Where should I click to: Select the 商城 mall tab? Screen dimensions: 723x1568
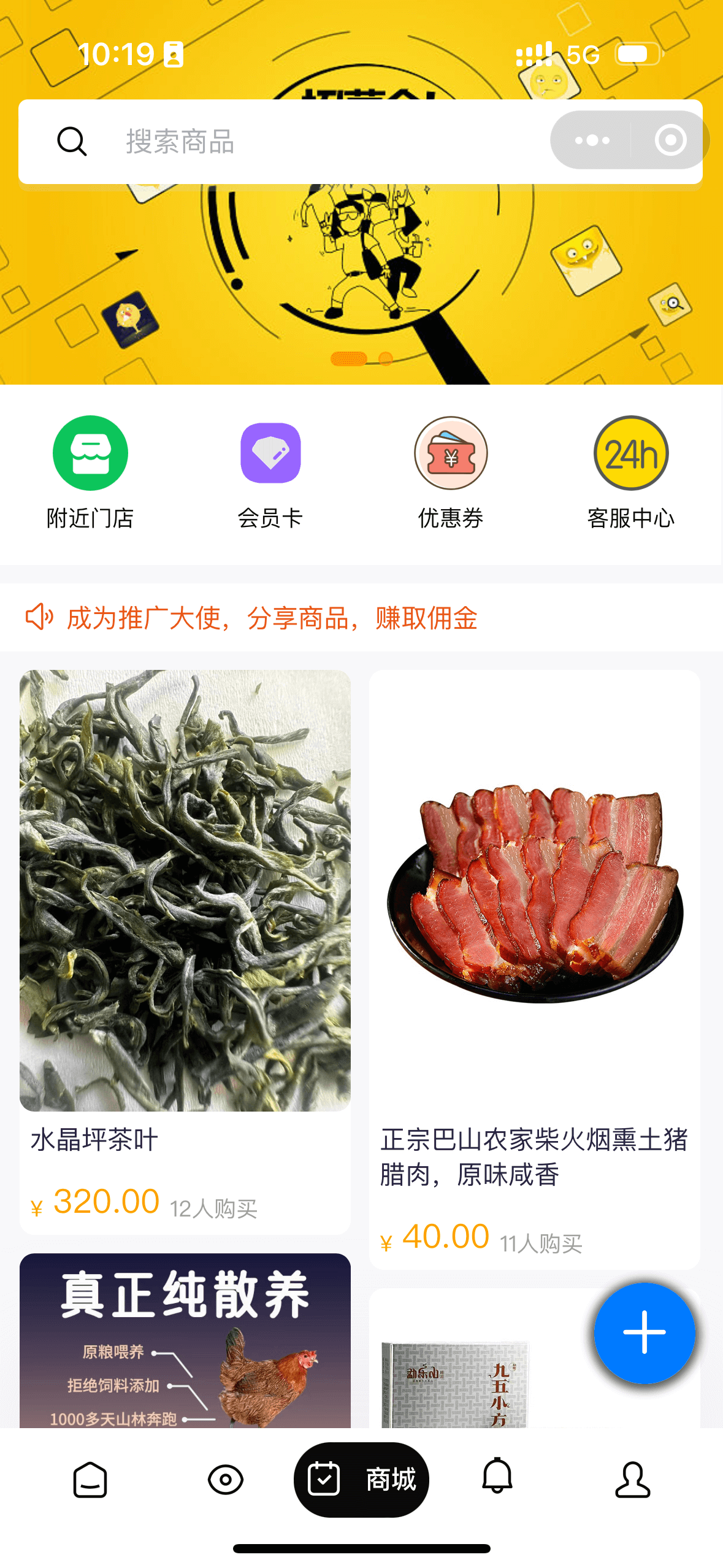361,1480
